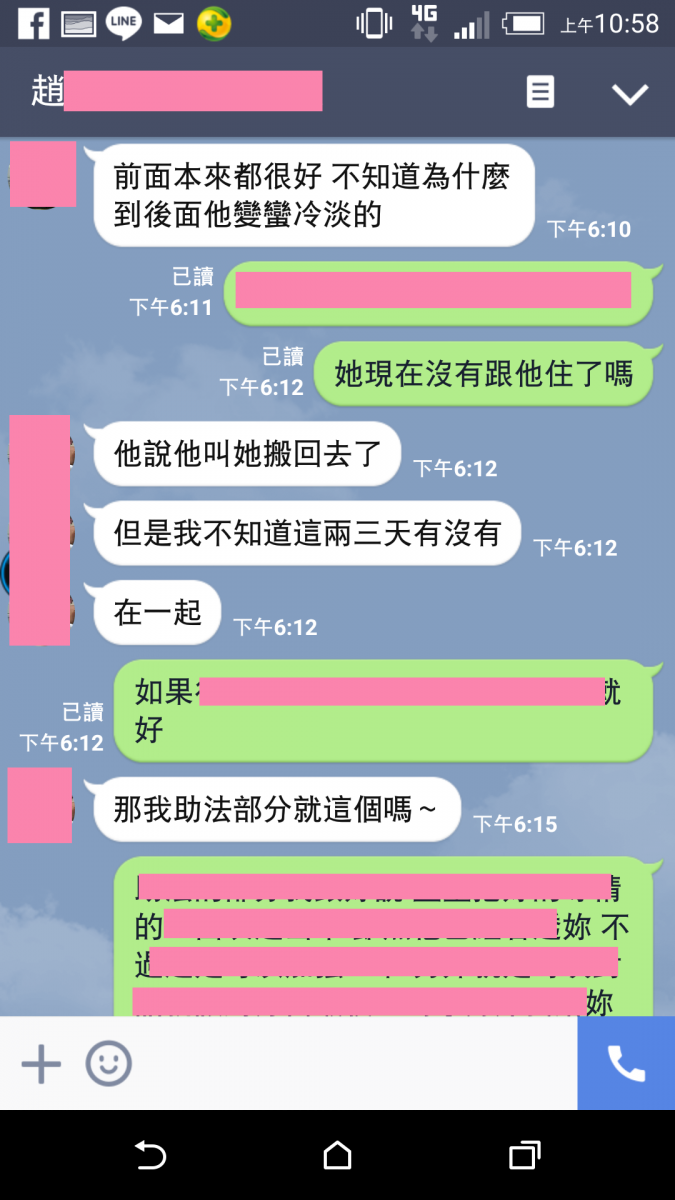Viewport: 675px width, 1200px height.
Task: Start a voice call with phone button
Action: [x=626, y=1064]
